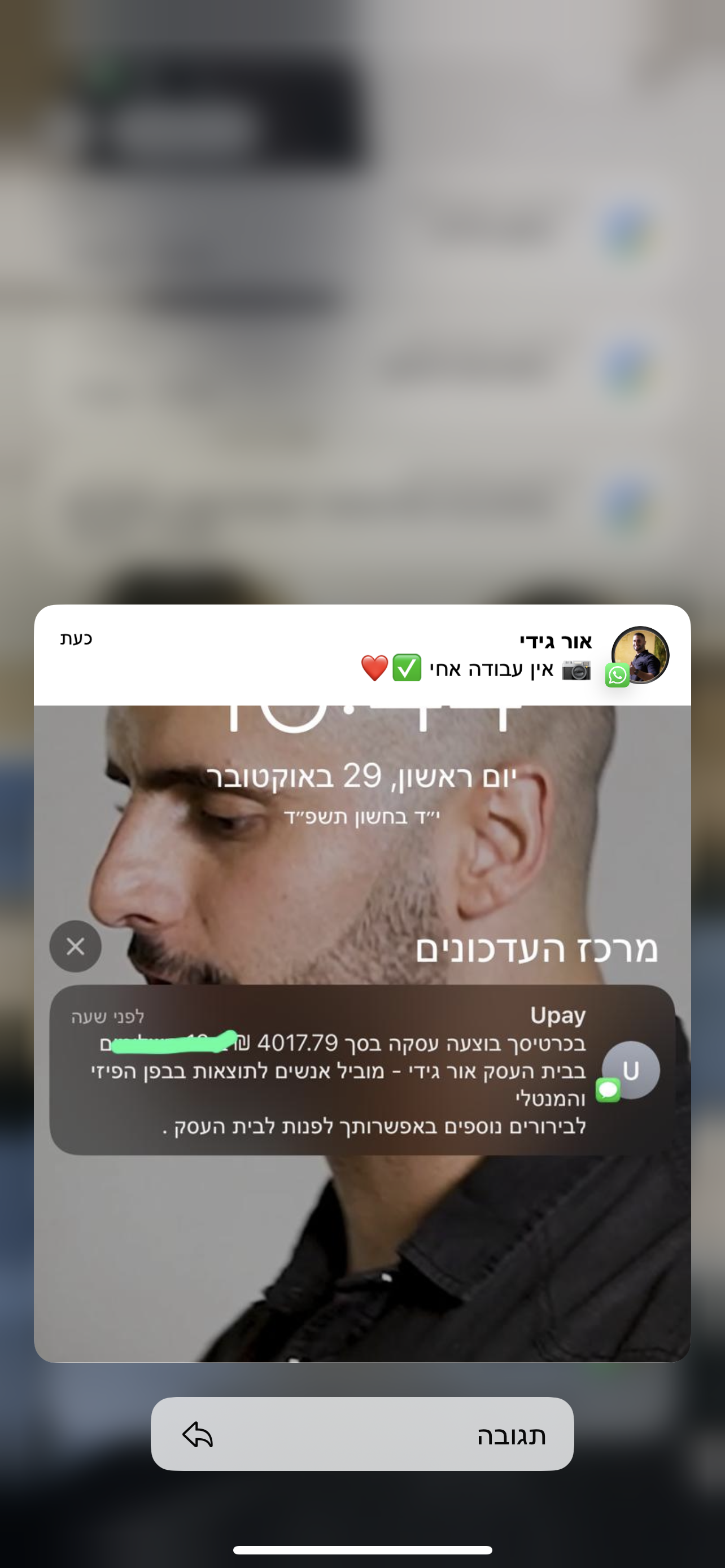The height and width of the screenshot is (1568, 725).
Task: Tap the תגובה reply button
Action: 362,1435
